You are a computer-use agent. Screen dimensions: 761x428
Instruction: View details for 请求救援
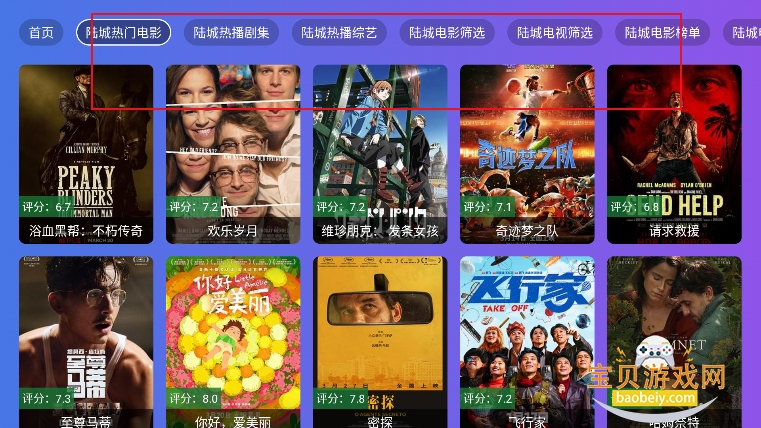pyautogui.click(x=674, y=150)
